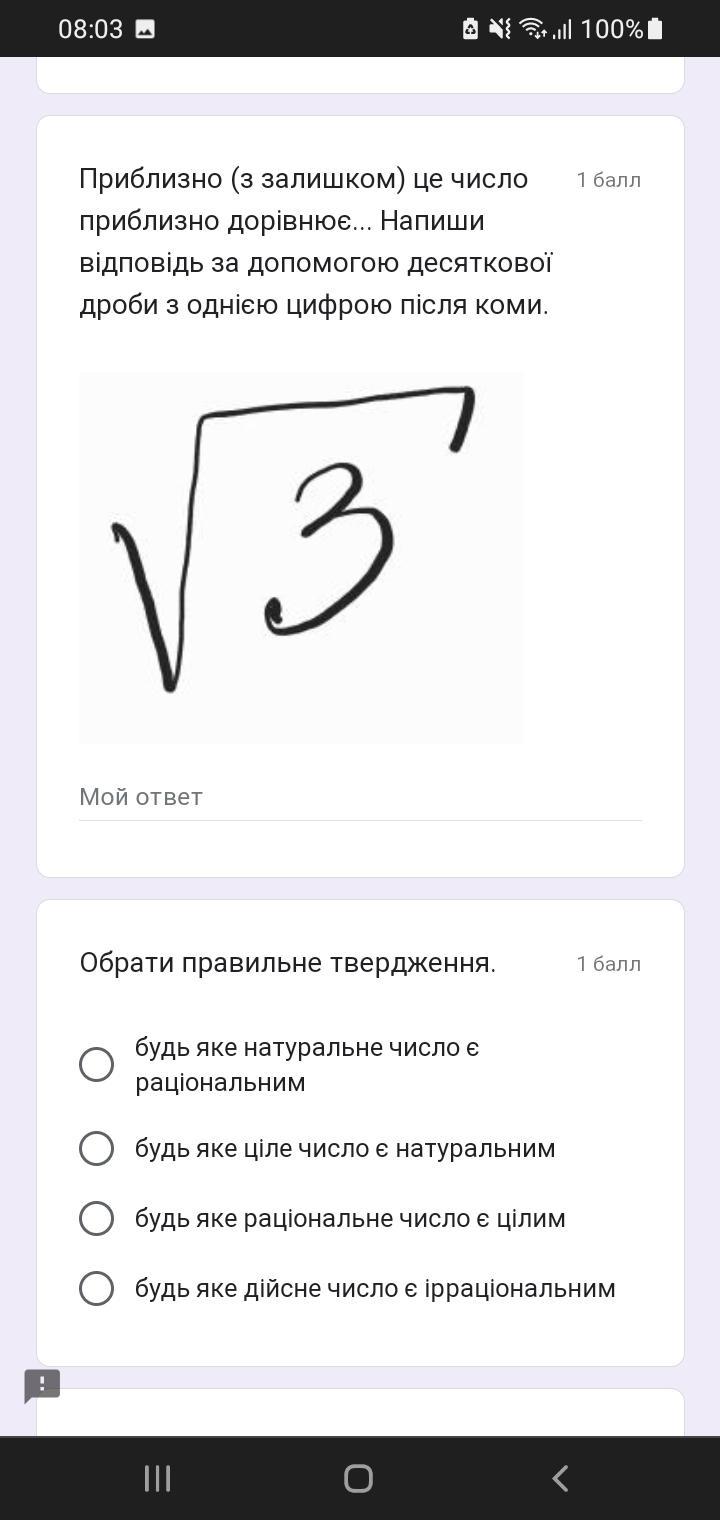Open the recent apps view

click(158, 1478)
